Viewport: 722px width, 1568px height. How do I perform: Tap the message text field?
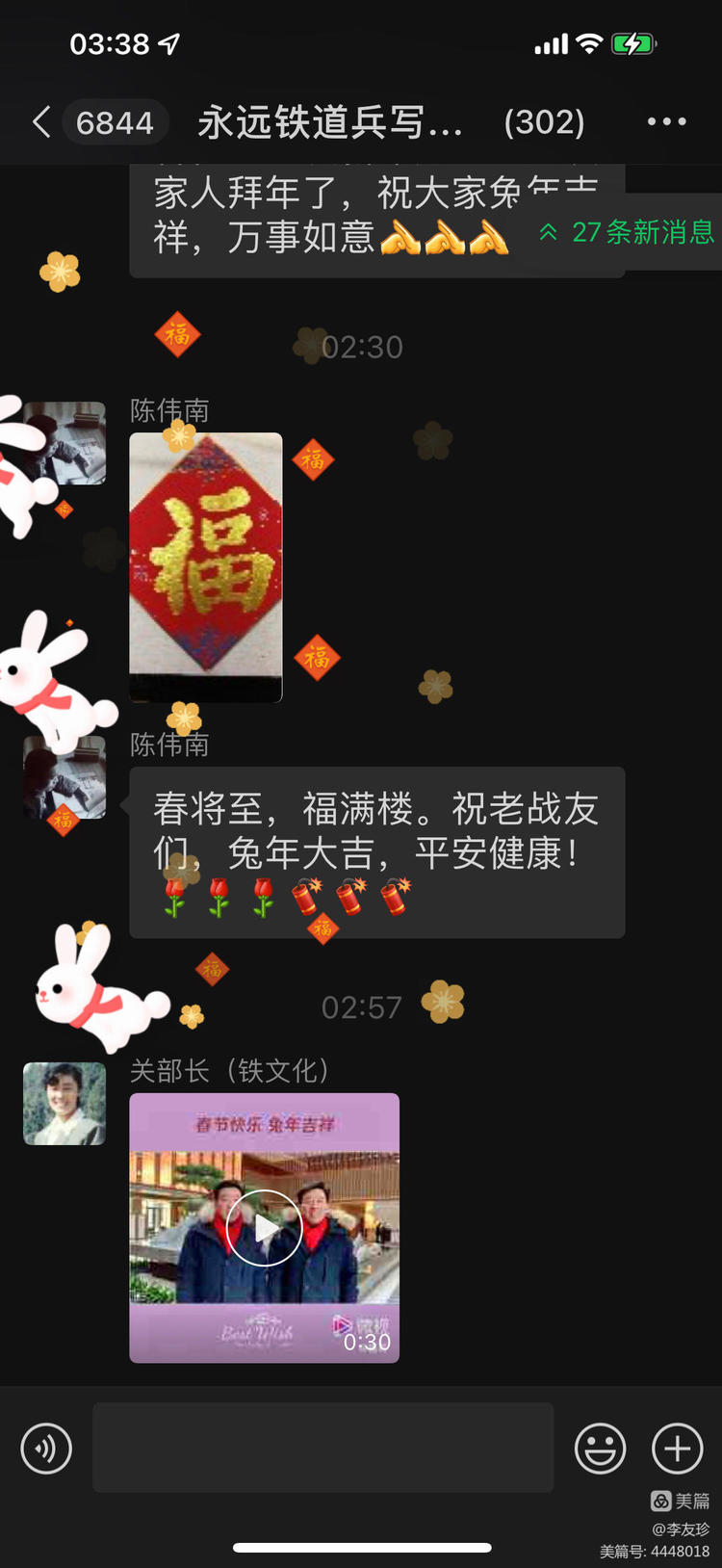pos(323,1448)
